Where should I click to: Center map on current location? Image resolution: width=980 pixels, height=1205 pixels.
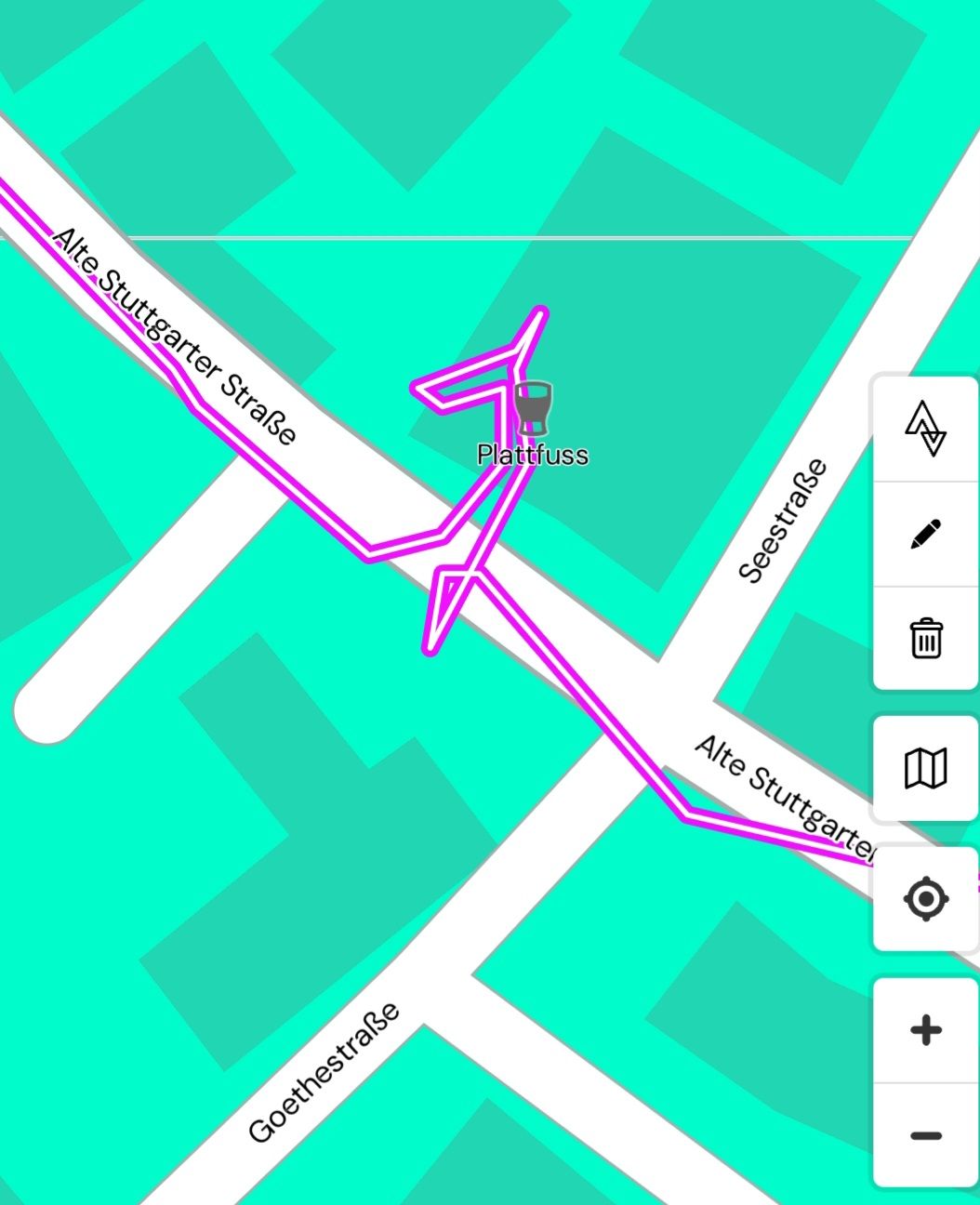click(925, 899)
